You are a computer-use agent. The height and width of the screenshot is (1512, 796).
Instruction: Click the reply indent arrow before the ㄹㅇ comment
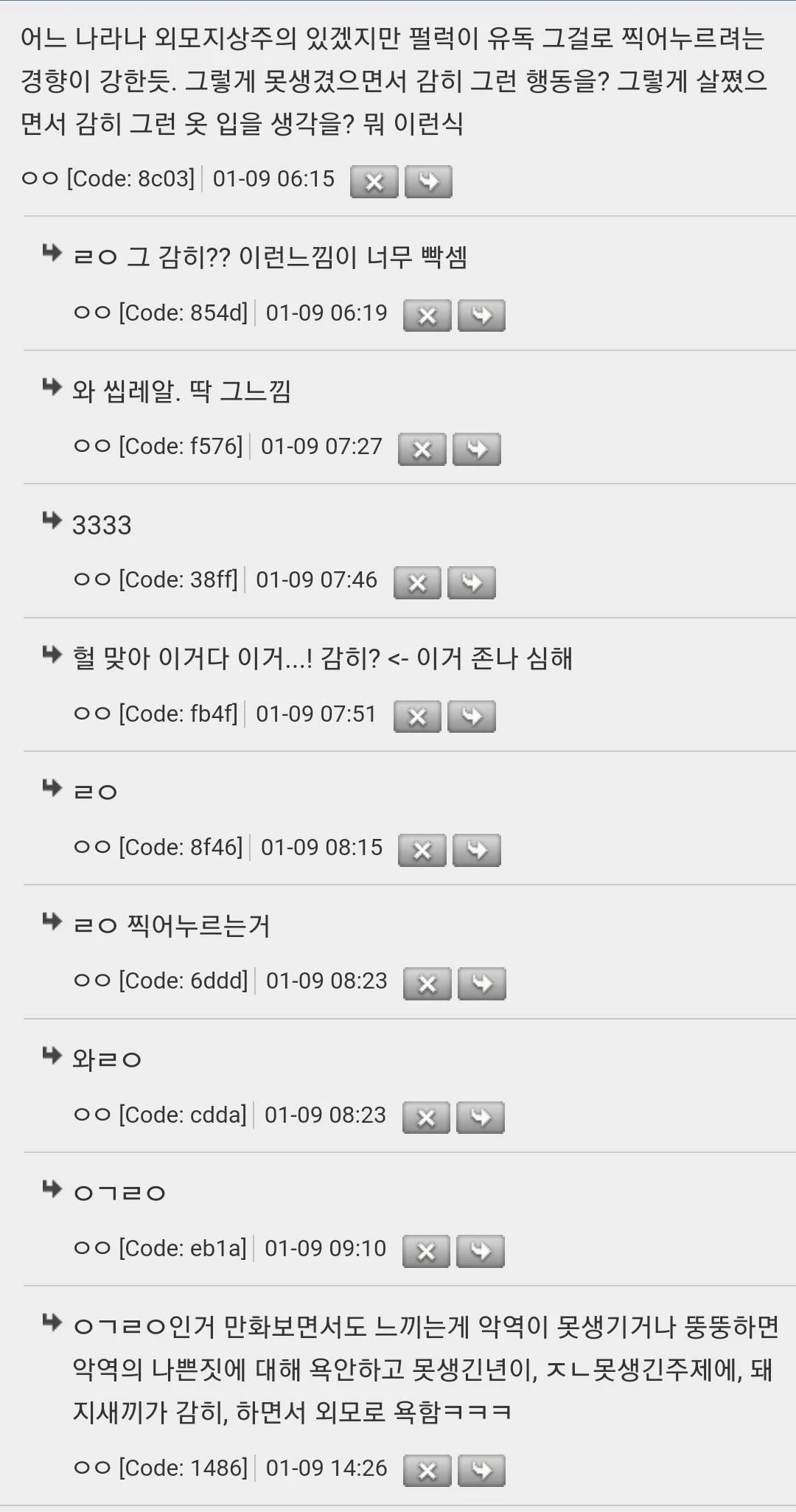(x=52, y=789)
